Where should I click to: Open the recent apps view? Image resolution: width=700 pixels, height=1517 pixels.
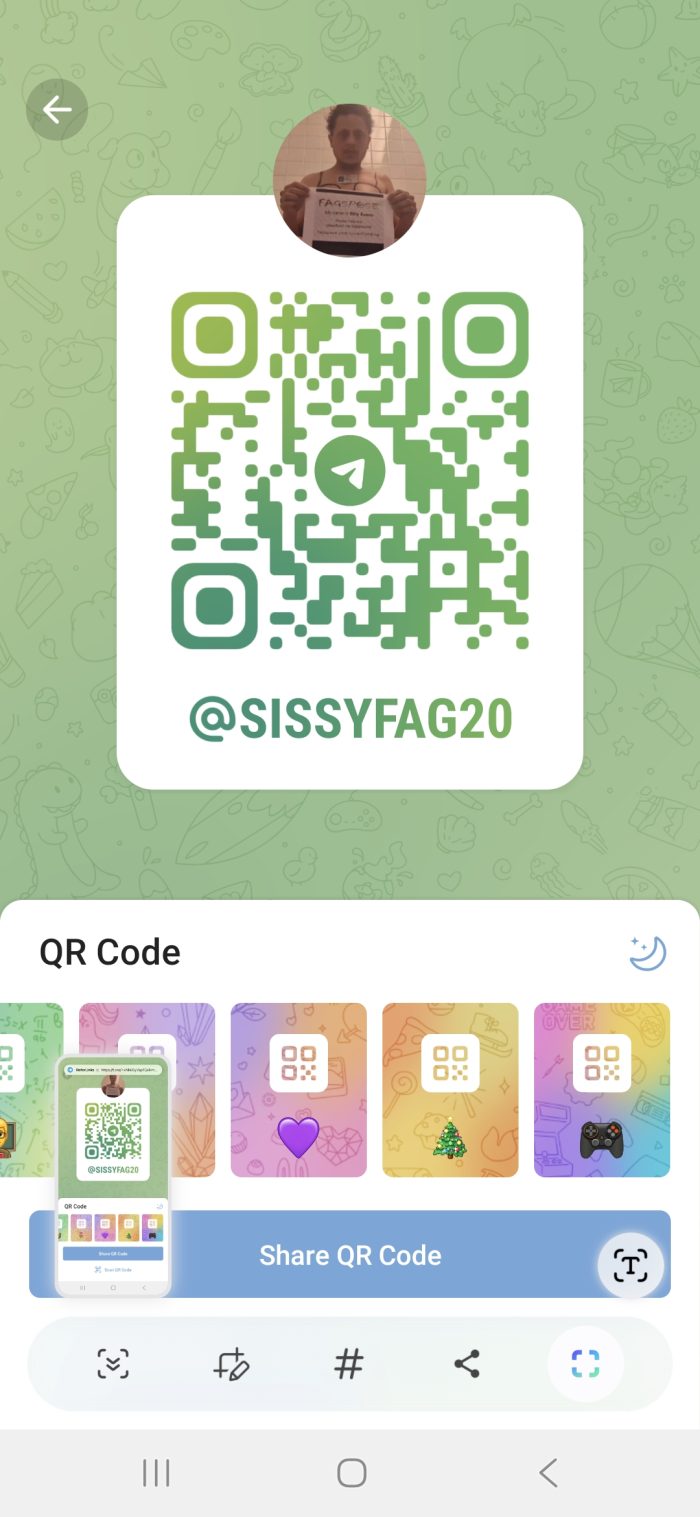pyautogui.click(x=156, y=1473)
